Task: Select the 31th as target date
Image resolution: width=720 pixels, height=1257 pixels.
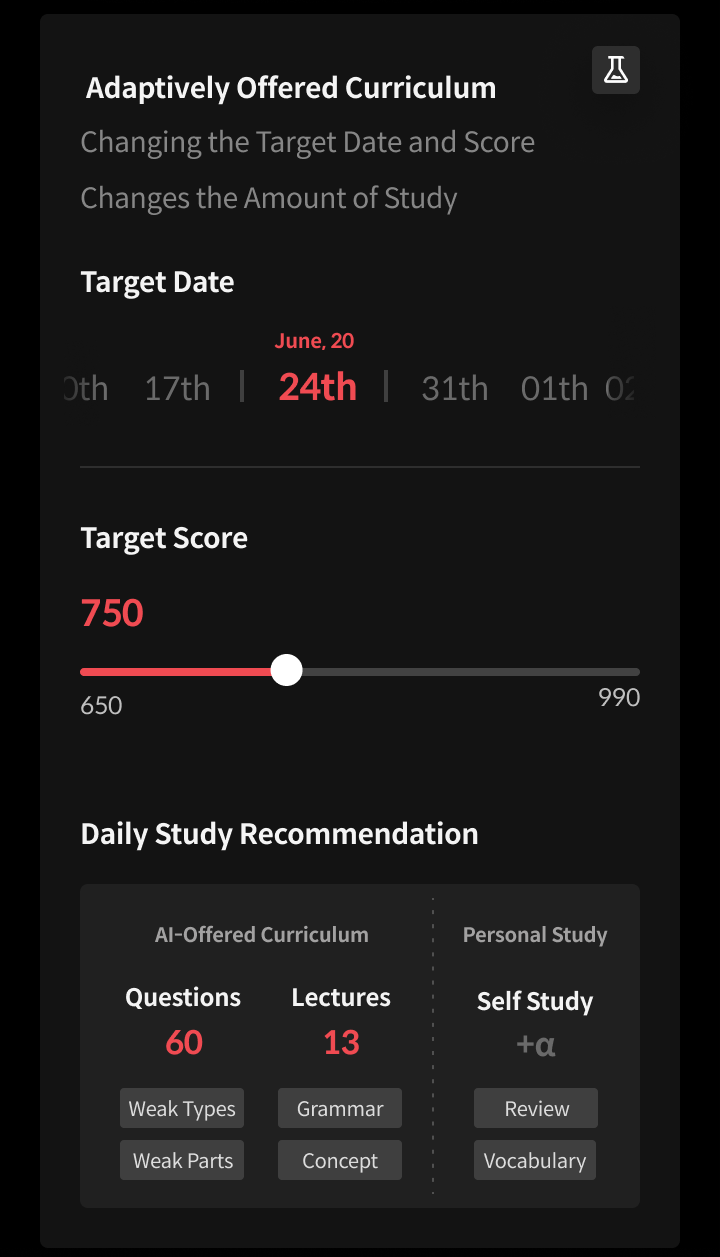Action: tap(454, 388)
